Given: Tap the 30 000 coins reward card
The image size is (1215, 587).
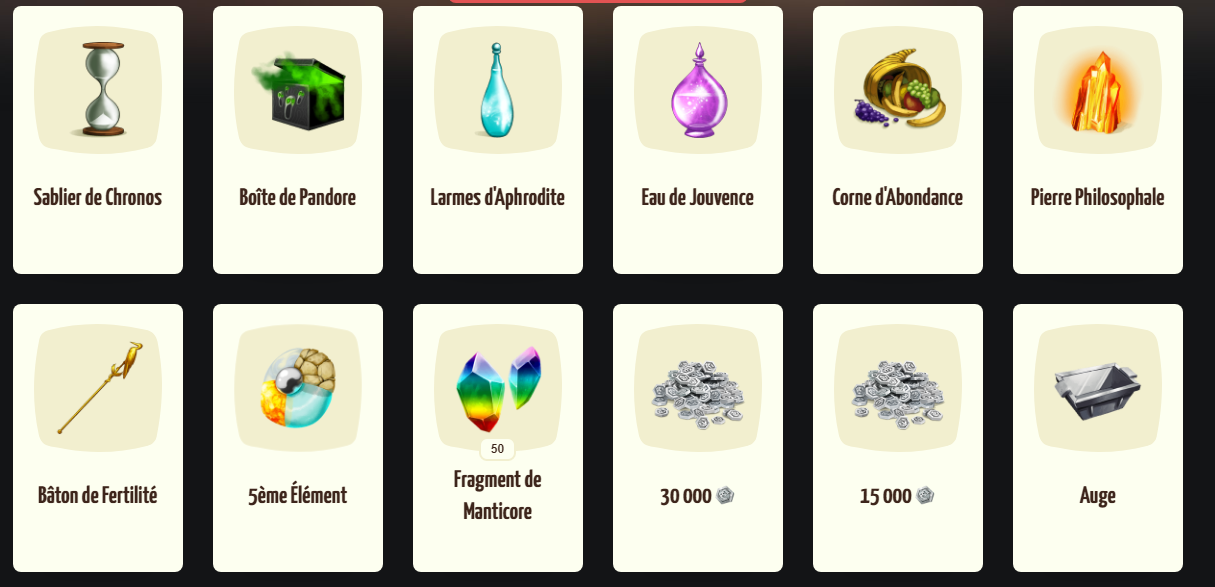Looking at the screenshot, I should tap(698, 438).
